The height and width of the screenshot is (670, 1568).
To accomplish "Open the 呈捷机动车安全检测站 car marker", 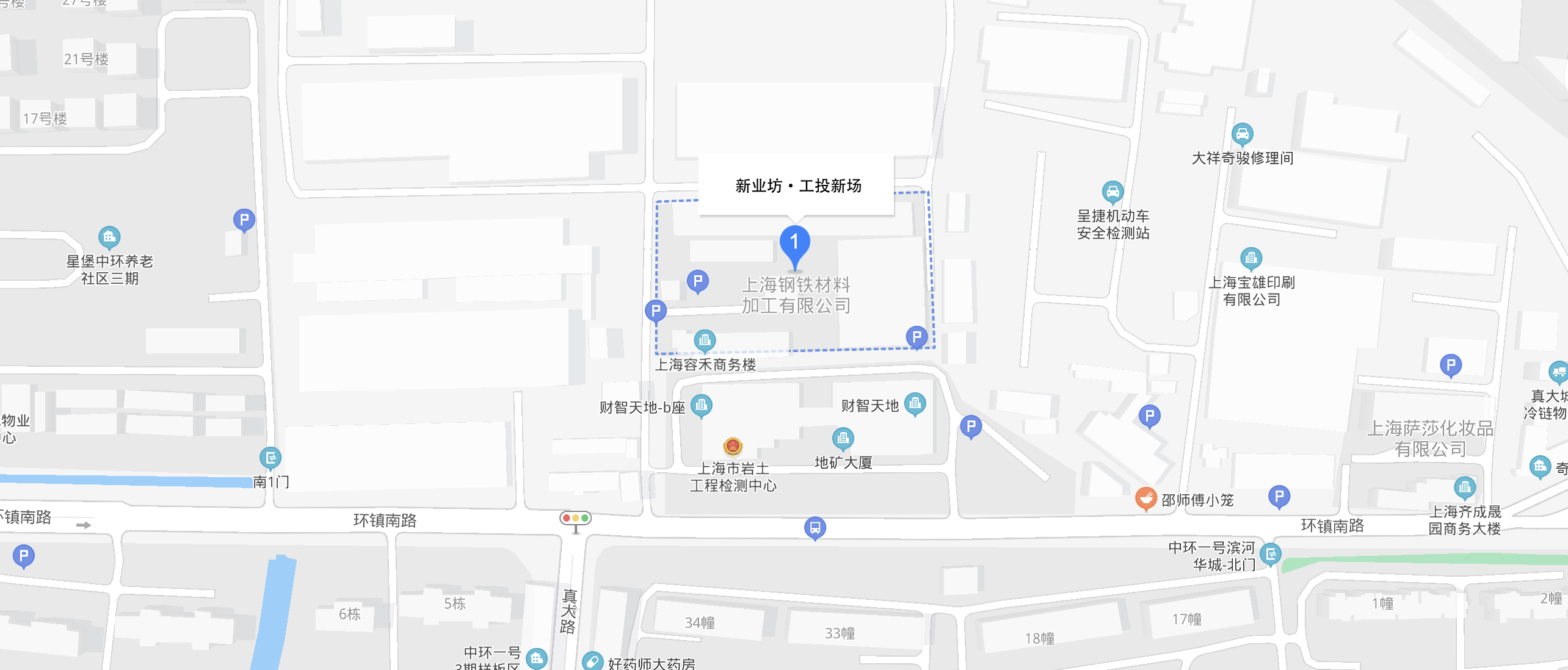I will [1112, 192].
